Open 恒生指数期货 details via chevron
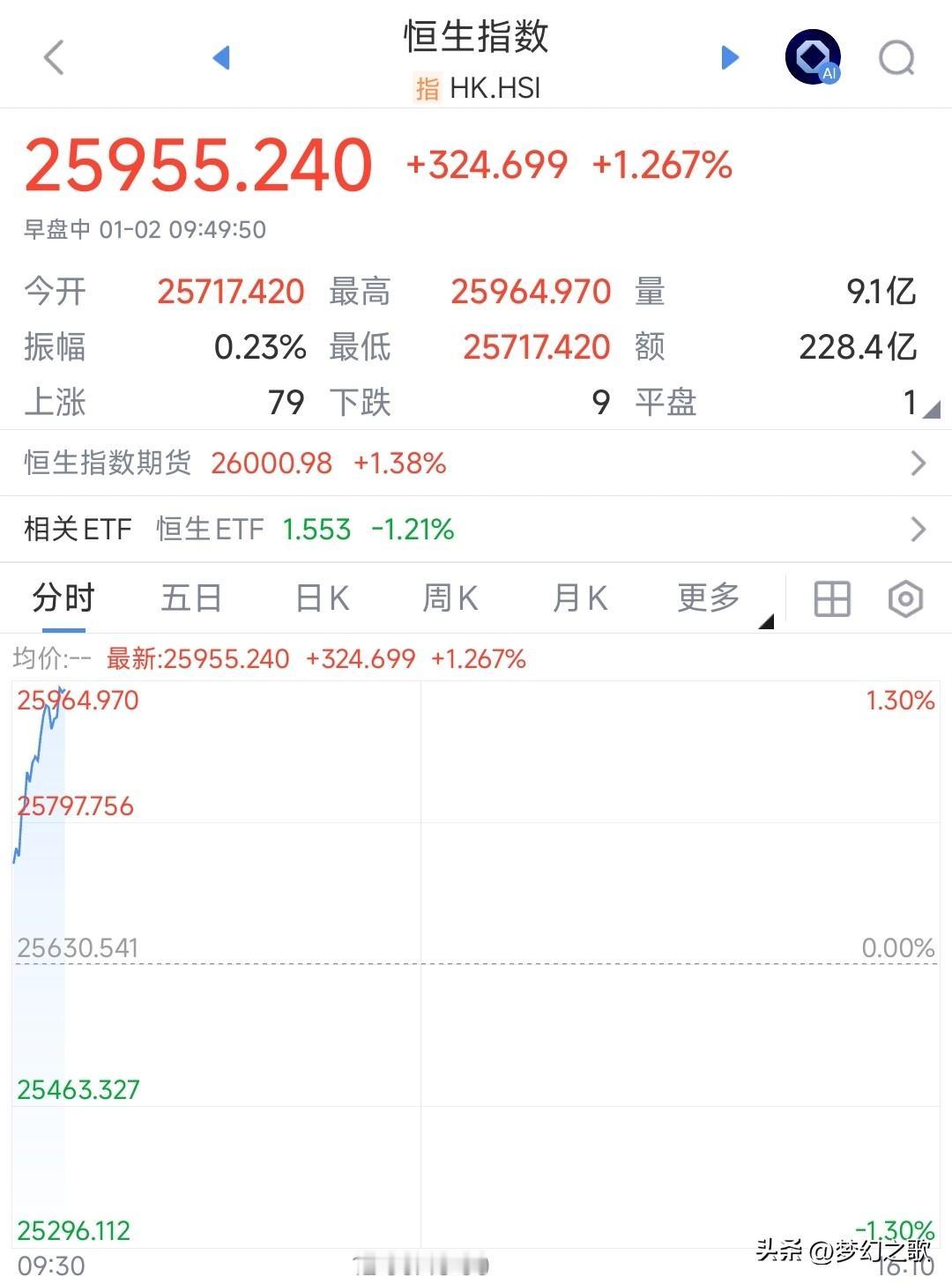Viewport: 952px width, 1284px height. 918,463
